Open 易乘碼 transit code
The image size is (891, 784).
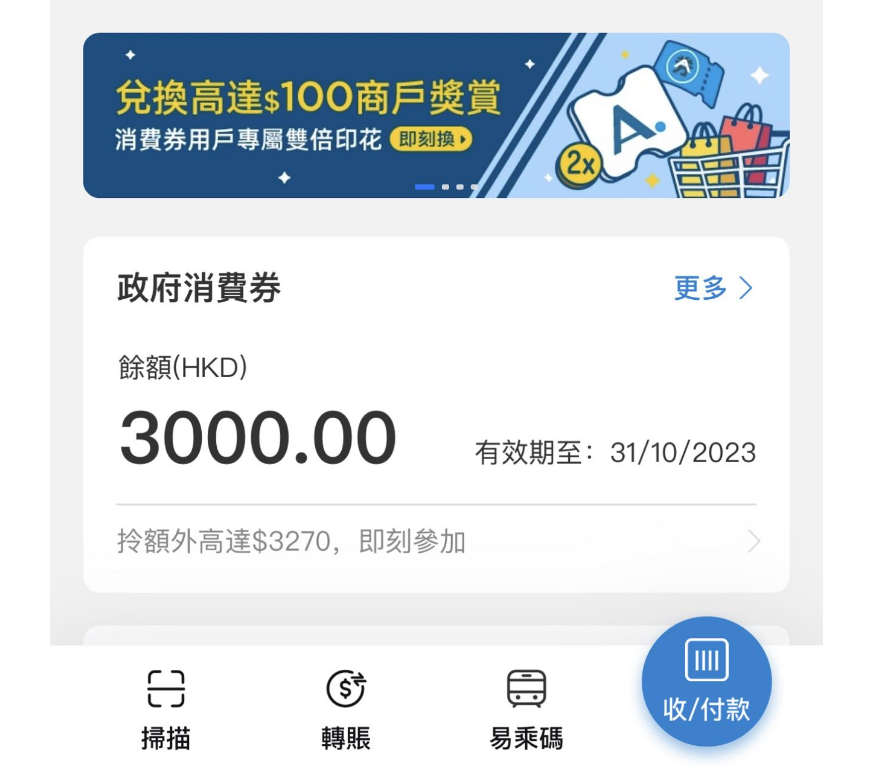coord(526,710)
